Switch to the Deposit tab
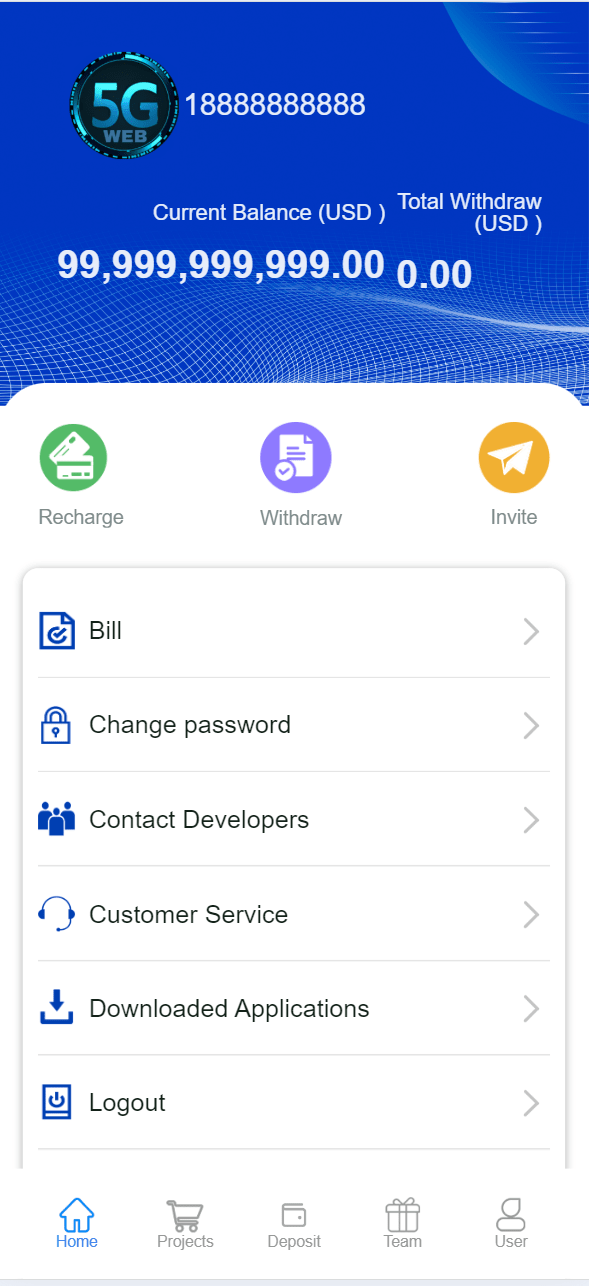 [294, 1224]
